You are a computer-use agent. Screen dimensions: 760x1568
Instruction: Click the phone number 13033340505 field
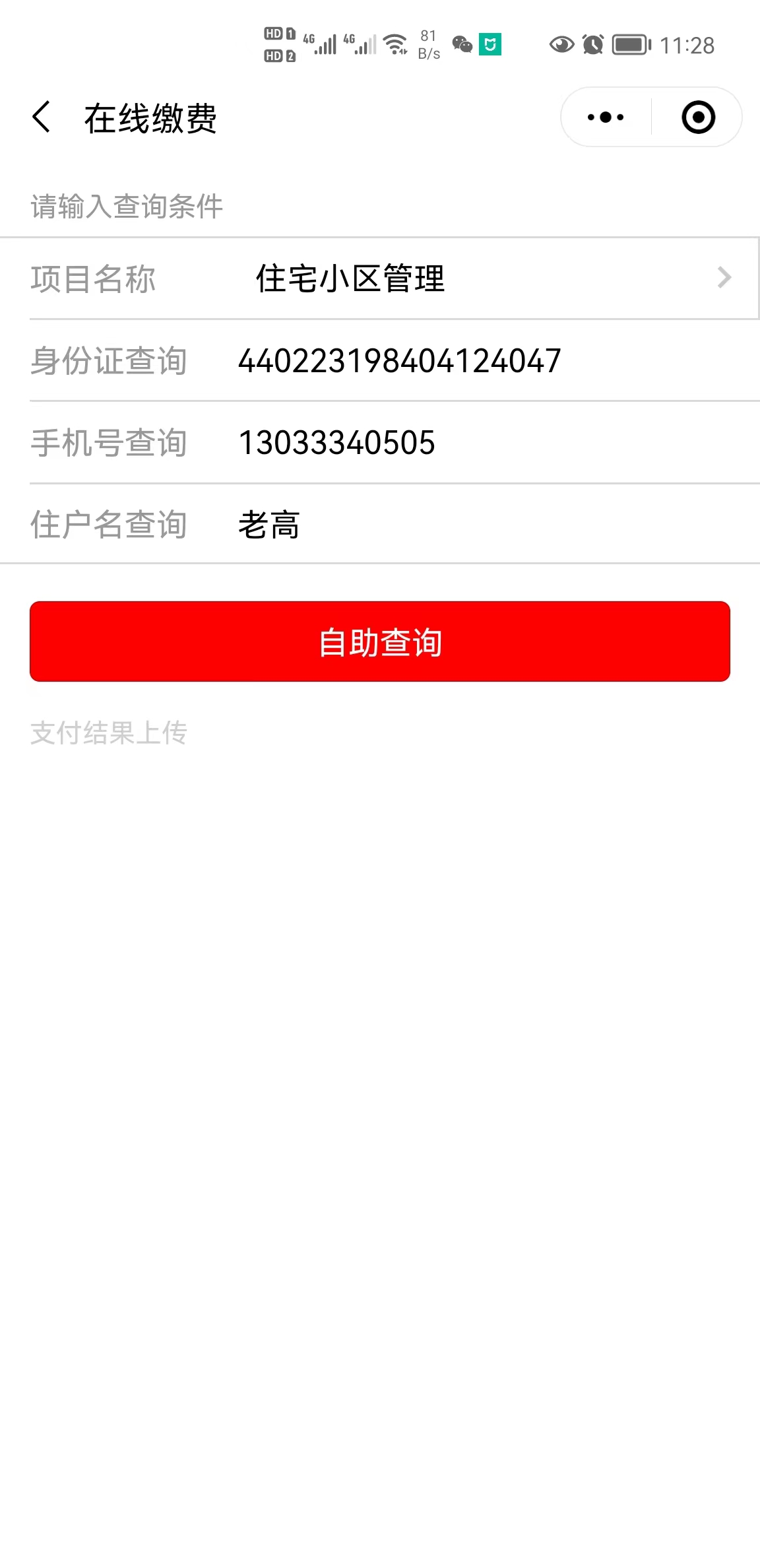click(x=336, y=443)
